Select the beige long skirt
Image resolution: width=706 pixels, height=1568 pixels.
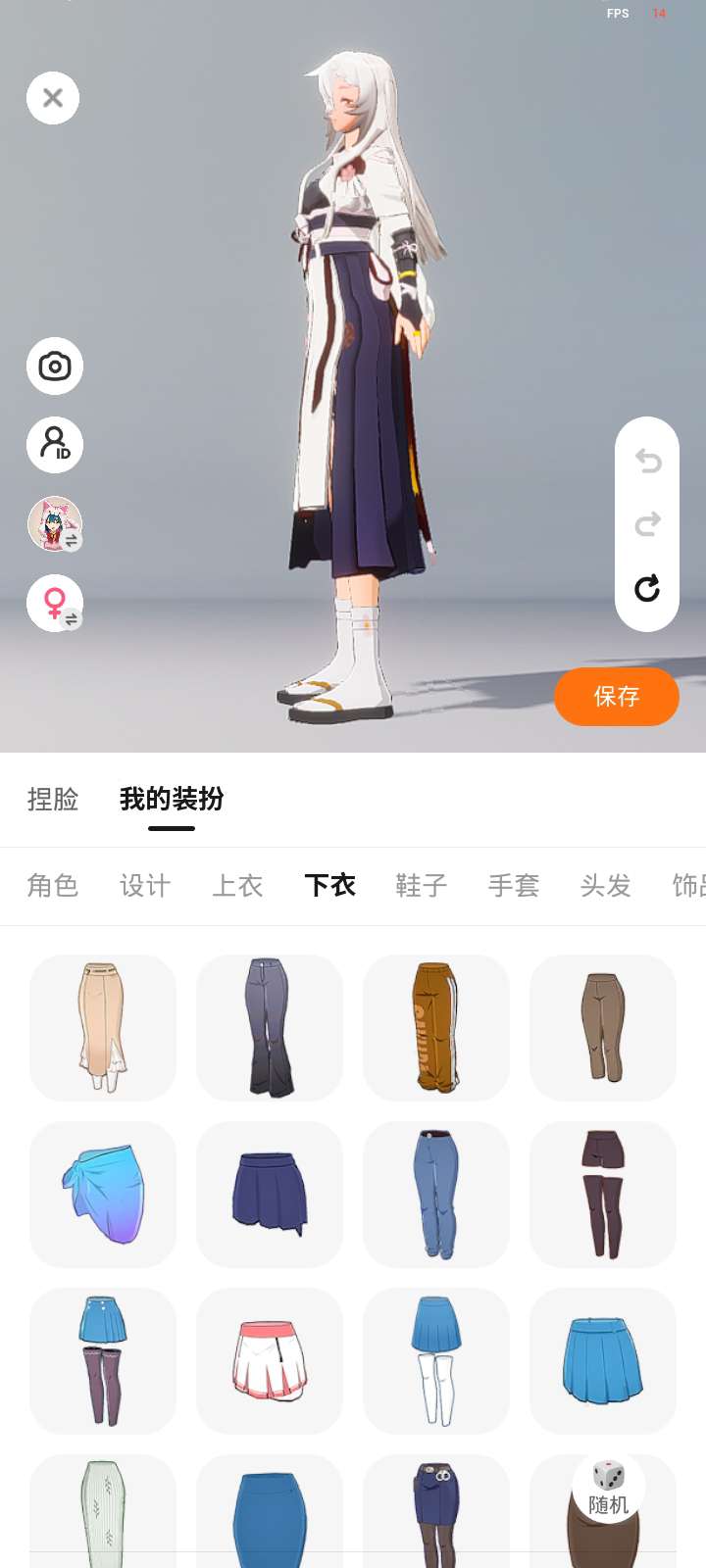click(x=103, y=1028)
